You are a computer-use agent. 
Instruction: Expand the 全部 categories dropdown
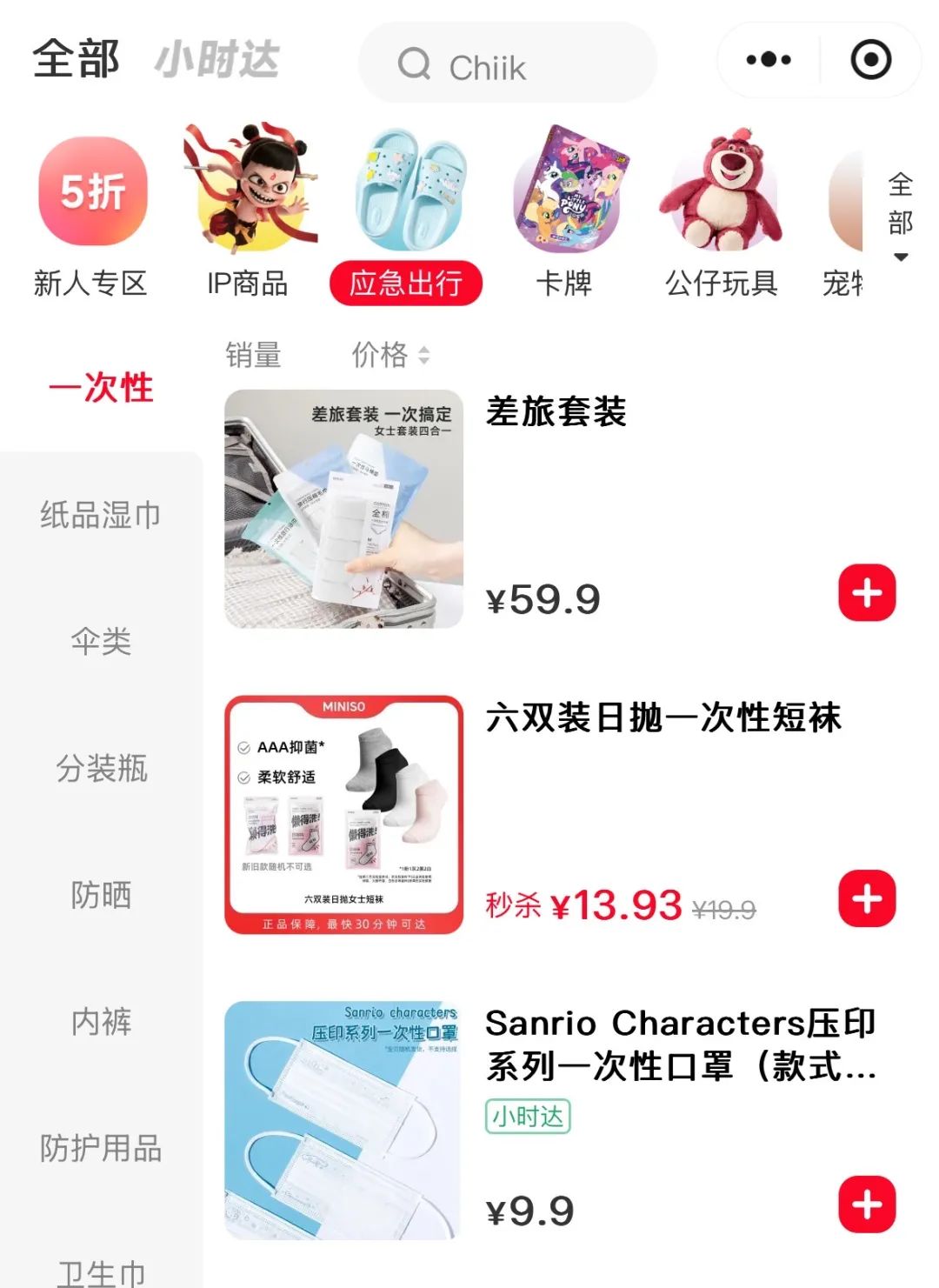click(x=900, y=217)
